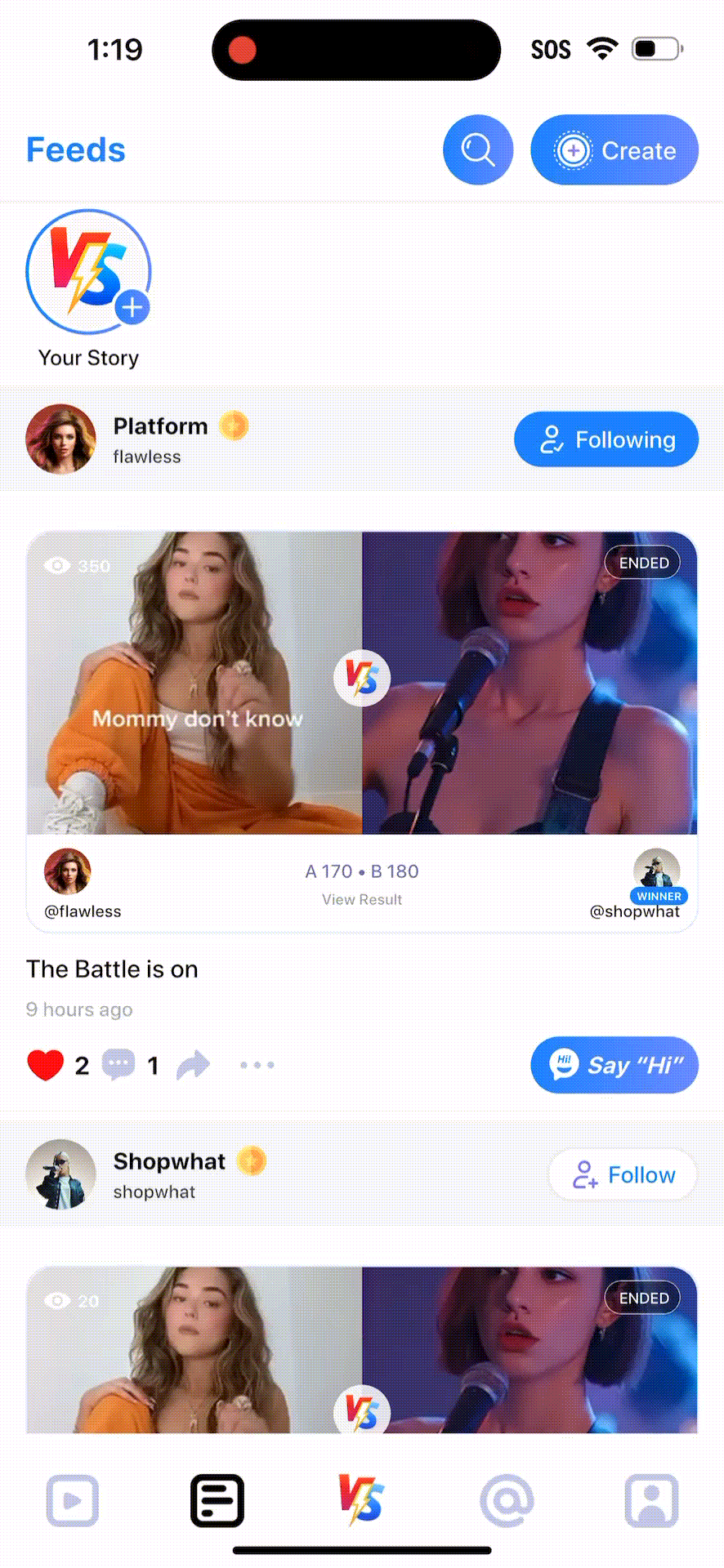Open Shopwhat's profile avatar

click(x=60, y=1174)
